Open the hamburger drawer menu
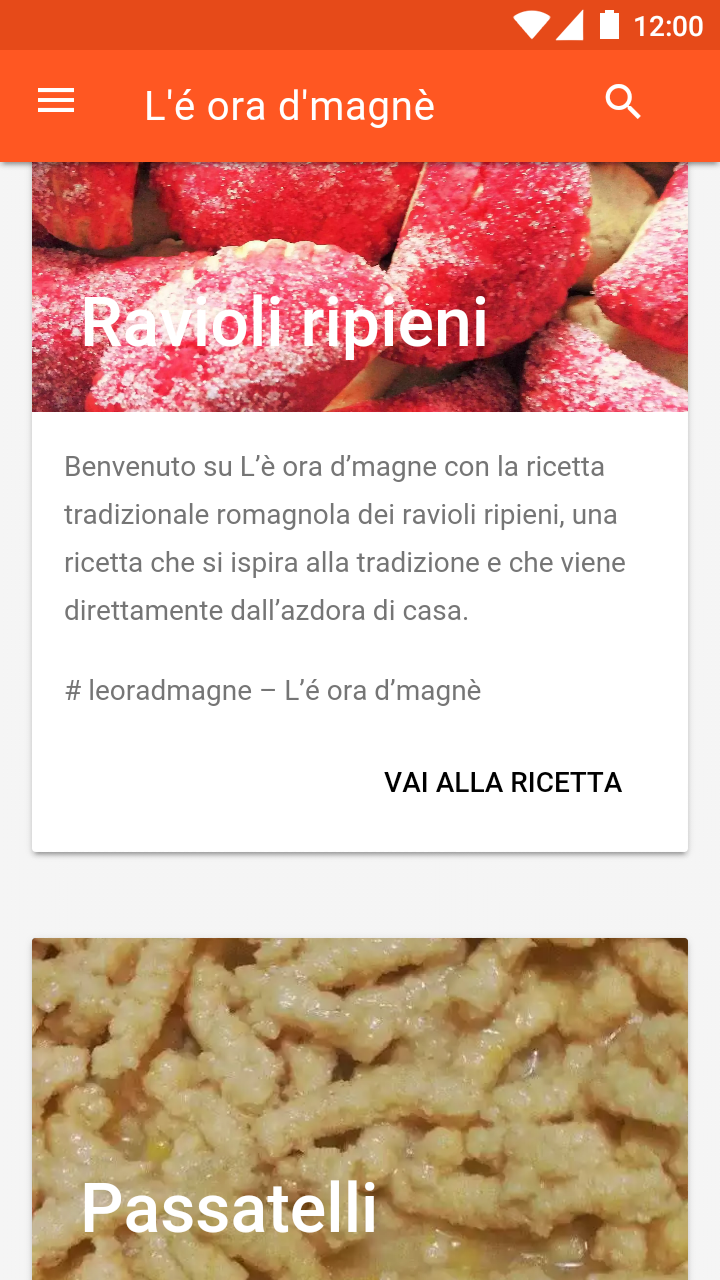 56,101
